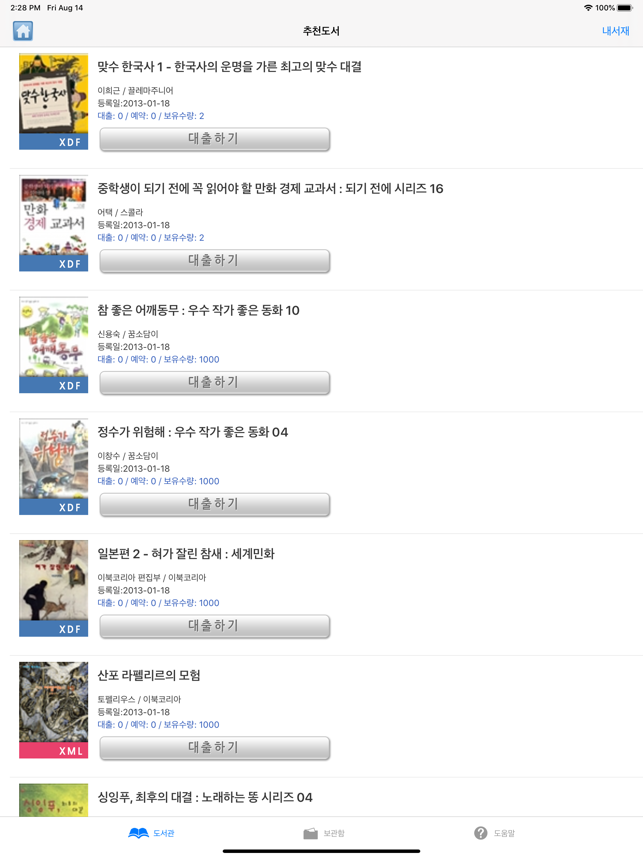Open the 만화 경제 교과서 book cover
Image resolution: width=643 pixels, height=858 pixels.
pos(53,223)
